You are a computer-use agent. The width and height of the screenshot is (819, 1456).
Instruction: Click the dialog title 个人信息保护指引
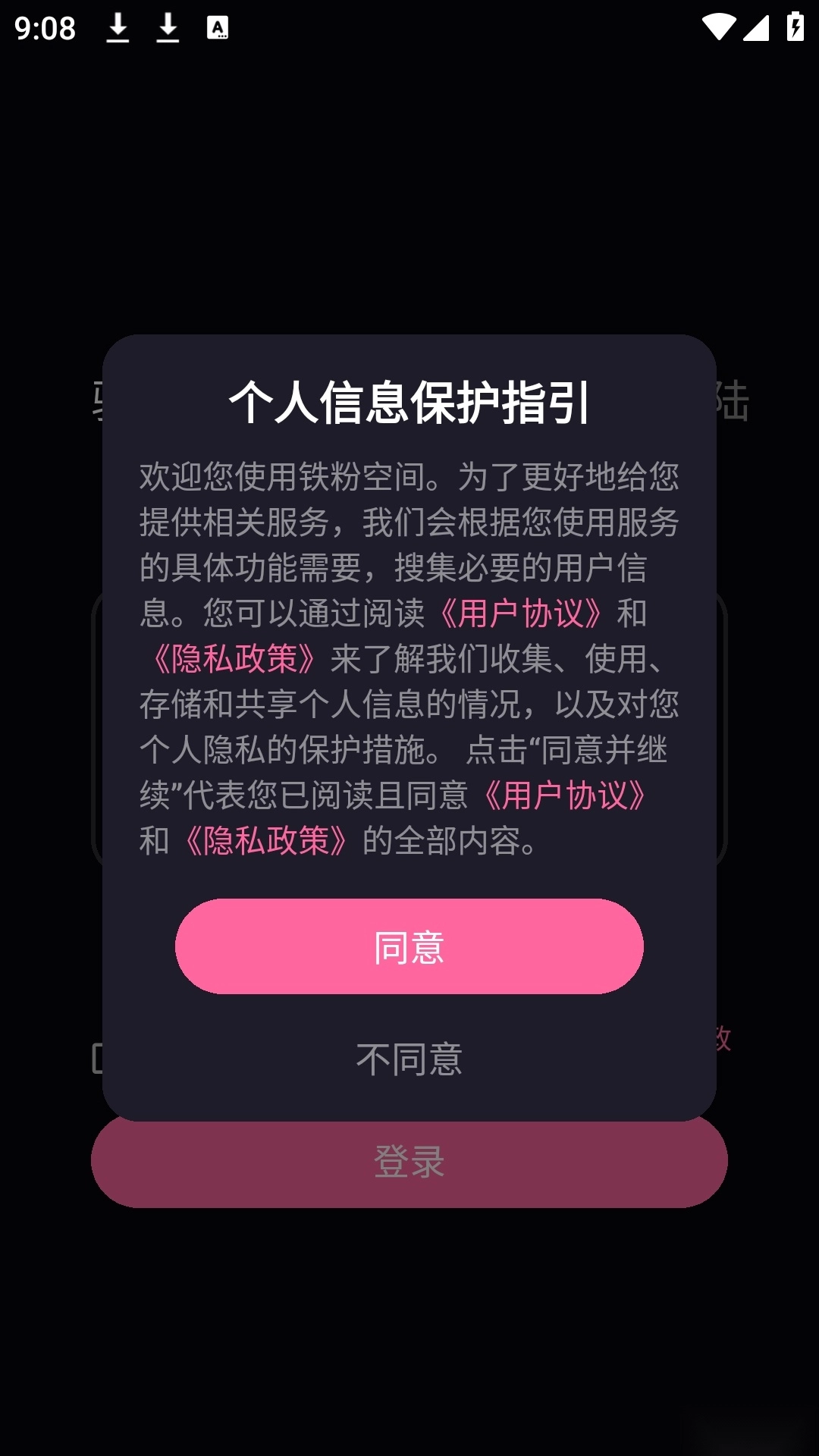pyautogui.click(x=409, y=403)
